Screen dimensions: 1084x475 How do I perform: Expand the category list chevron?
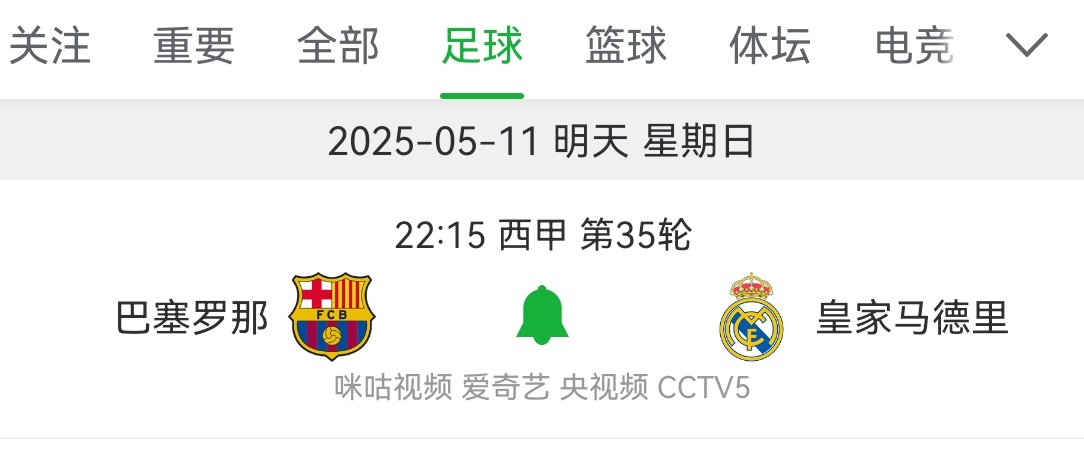click(x=1026, y=45)
